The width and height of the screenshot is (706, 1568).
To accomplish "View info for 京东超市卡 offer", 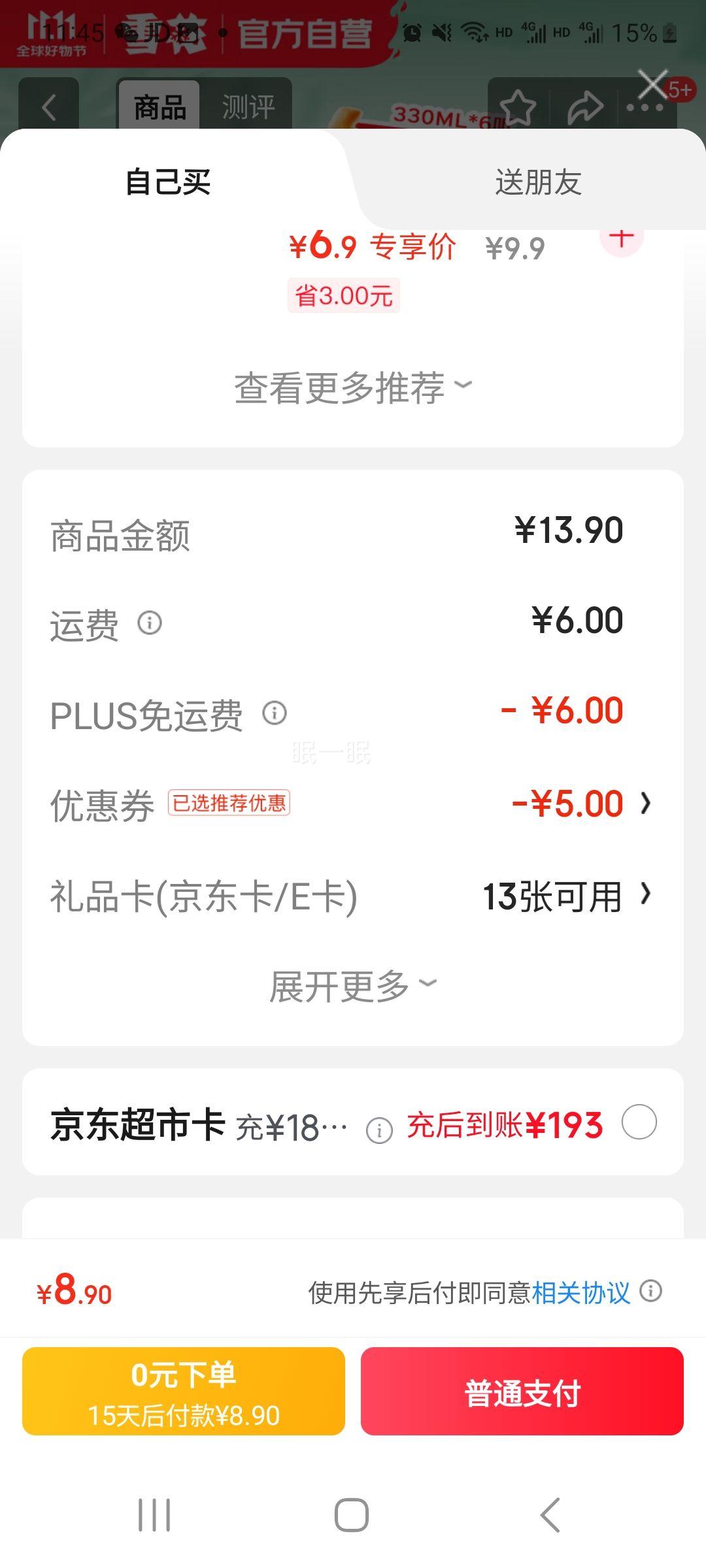I will [379, 1130].
